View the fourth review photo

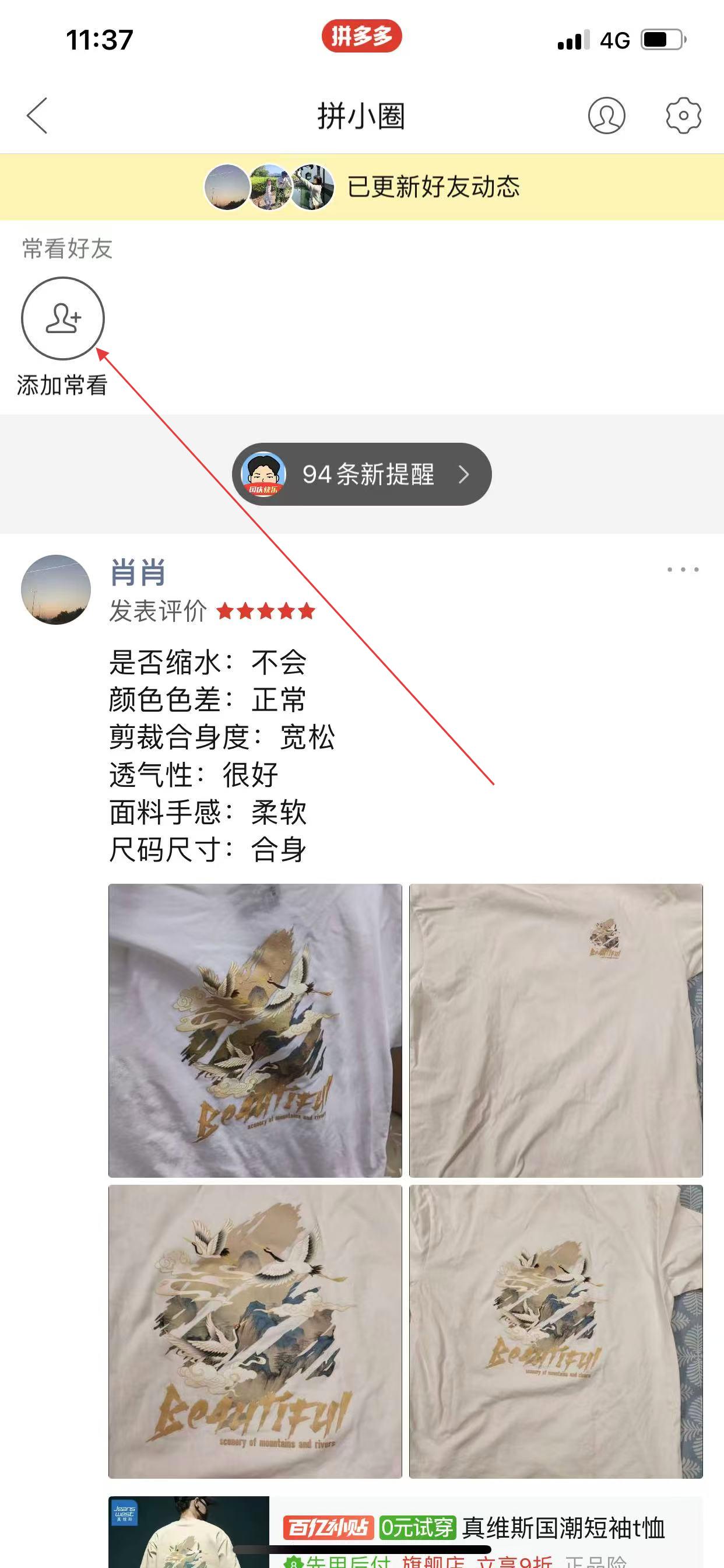[556, 1331]
